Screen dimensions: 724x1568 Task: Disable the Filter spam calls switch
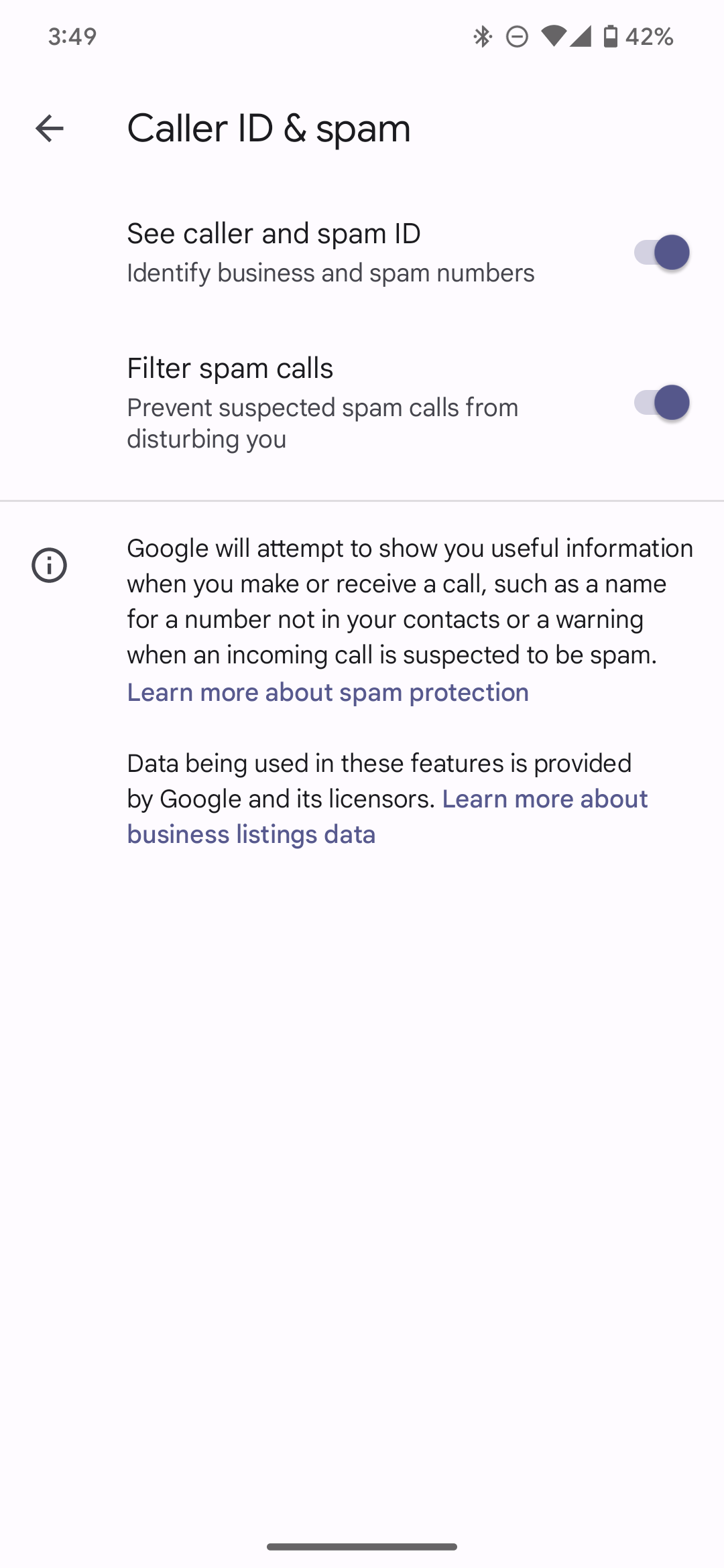click(662, 403)
